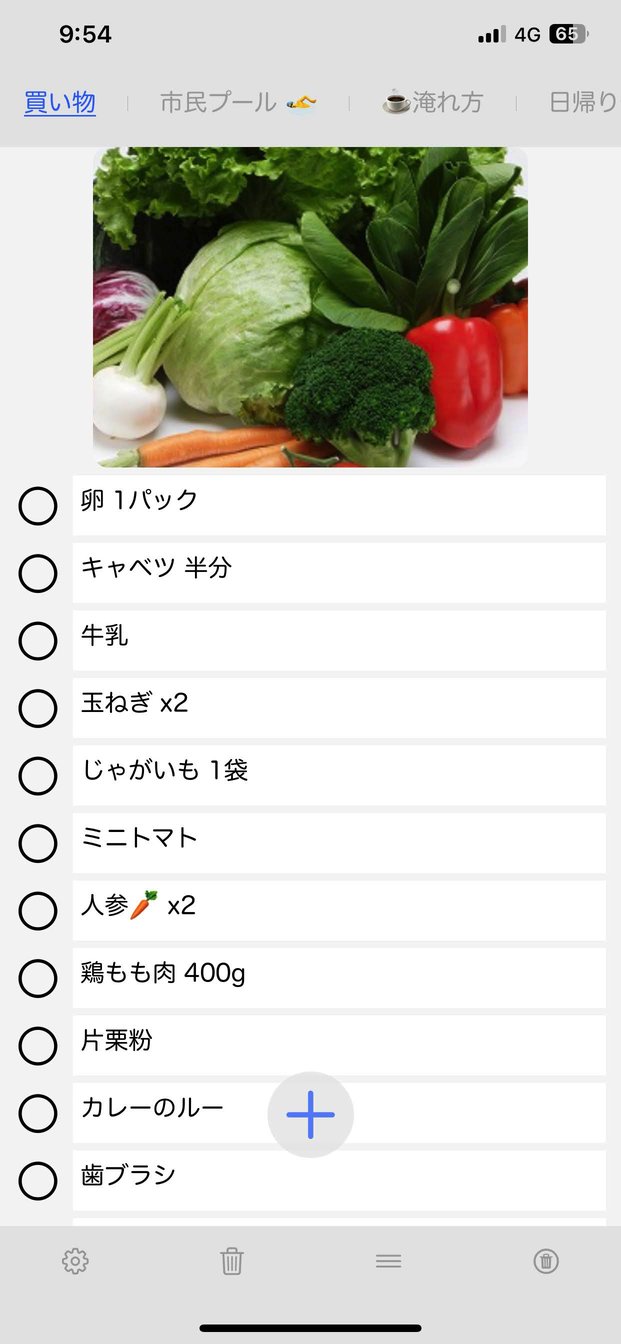The image size is (621, 1344).
Task: Open settings via the gear icon
Action: 75,1261
